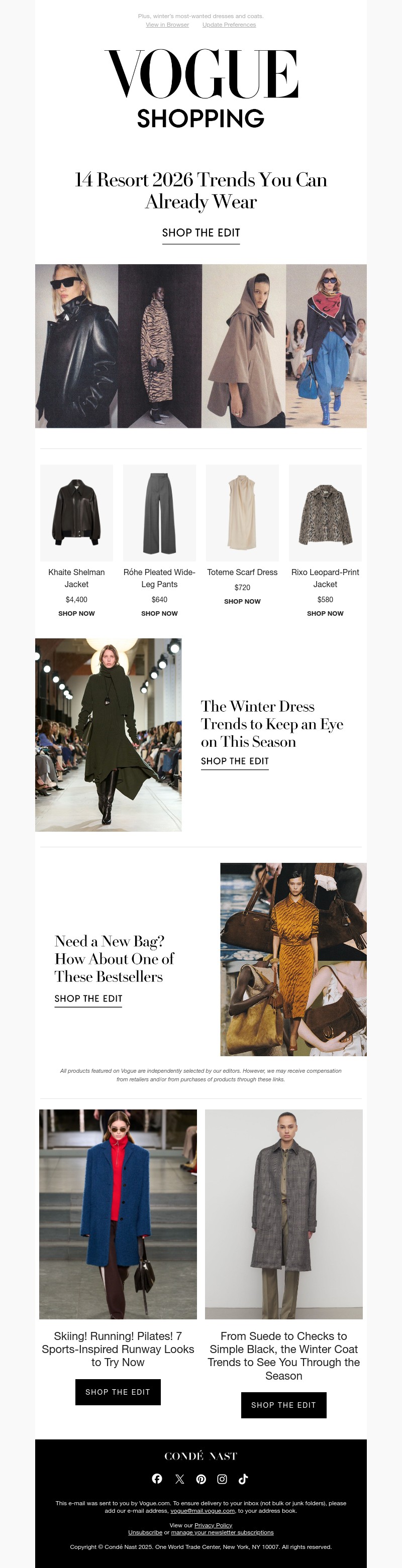Shop now the Rixo Leopard-Print Jacket
The image size is (402, 1568).
(325, 614)
